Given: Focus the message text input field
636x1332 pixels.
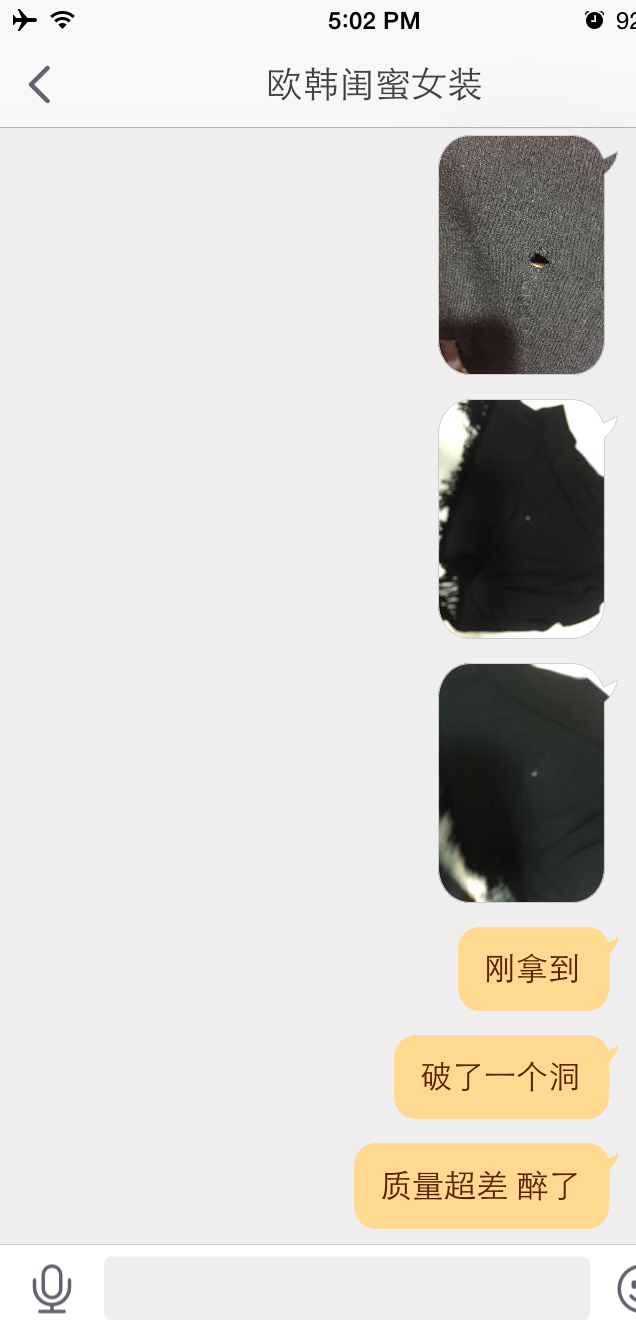Looking at the screenshot, I should (346, 1288).
